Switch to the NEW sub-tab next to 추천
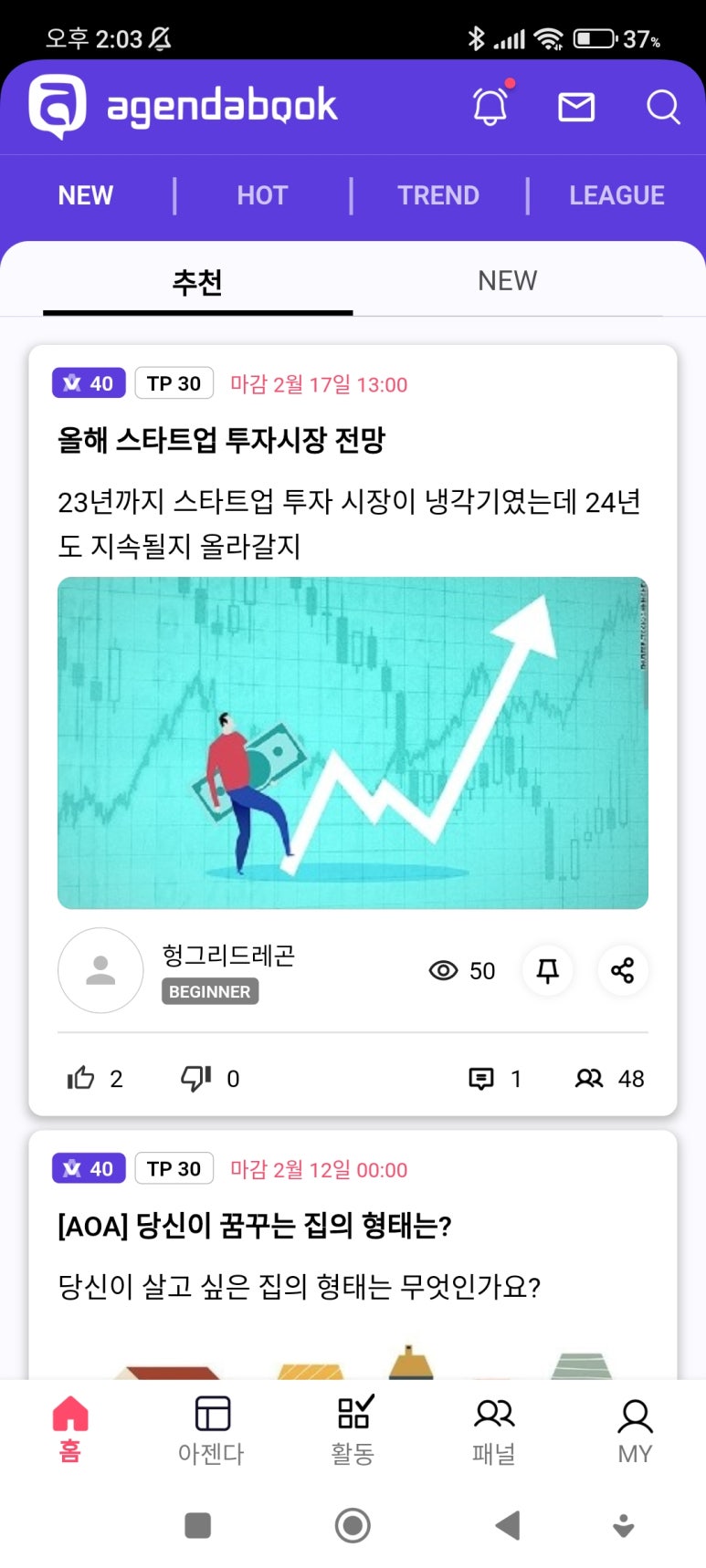Screen dimensions: 706x1568 [508, 281]
